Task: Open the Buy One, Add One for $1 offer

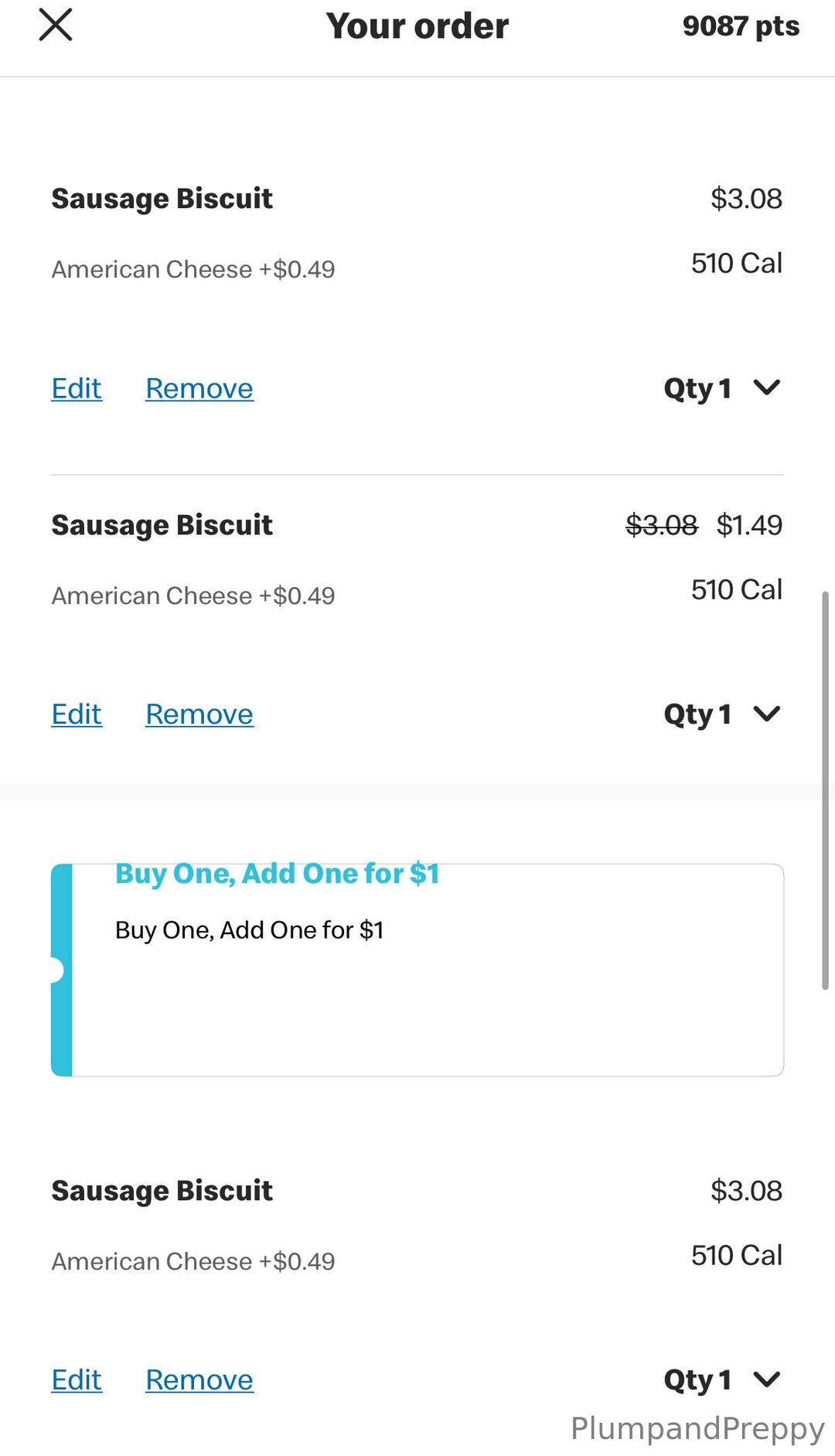Action: [x=417, y=970]
